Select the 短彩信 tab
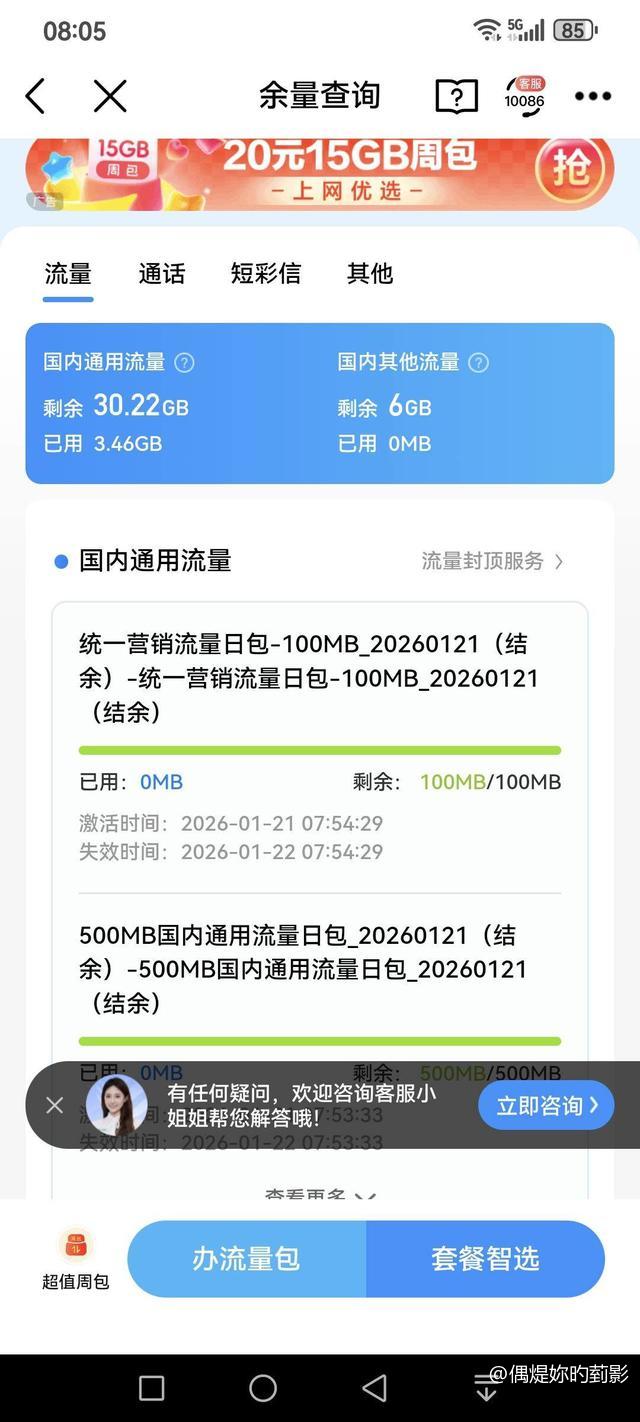Screen dimensions: 640x1422 pyautogui.click(x=265, y=273)
